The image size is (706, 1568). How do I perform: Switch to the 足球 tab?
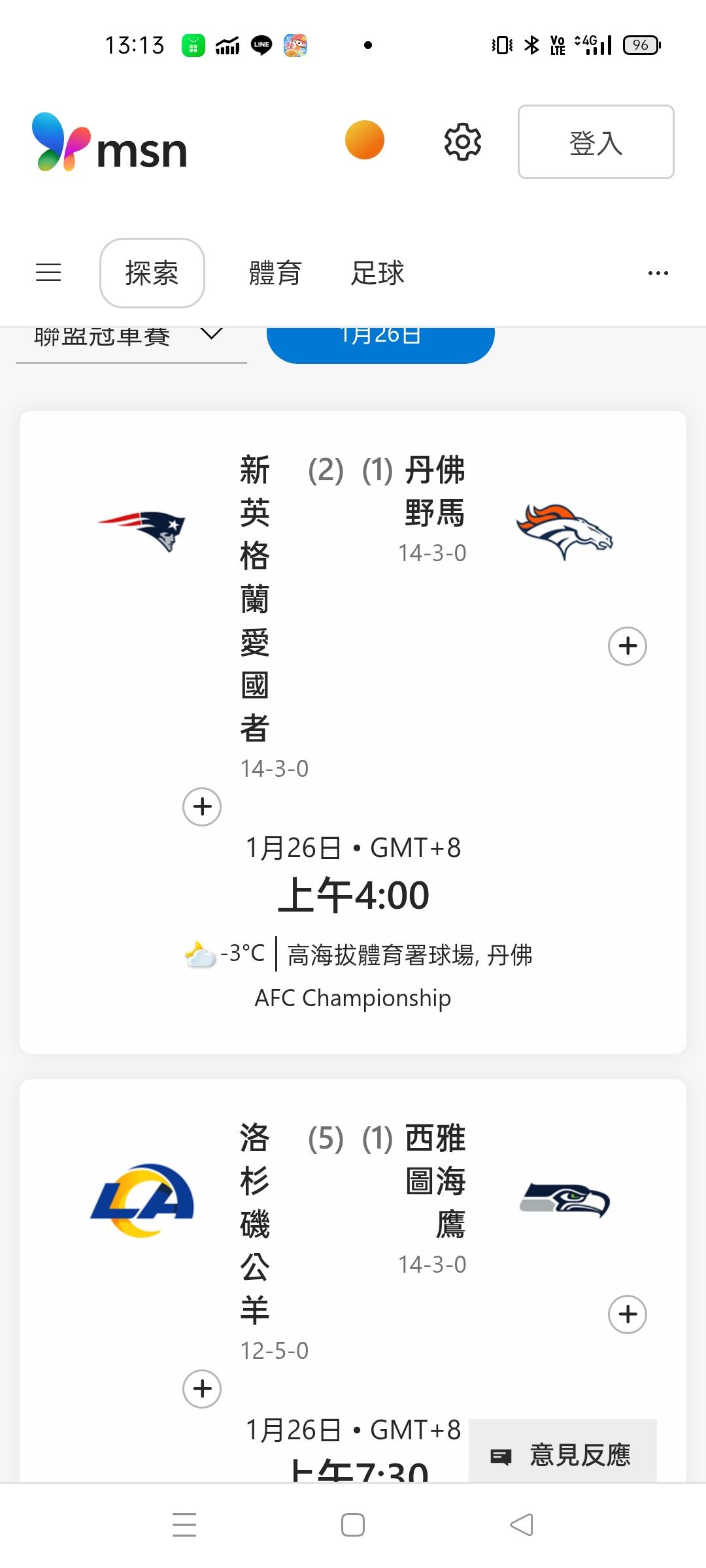coord(378,272)
